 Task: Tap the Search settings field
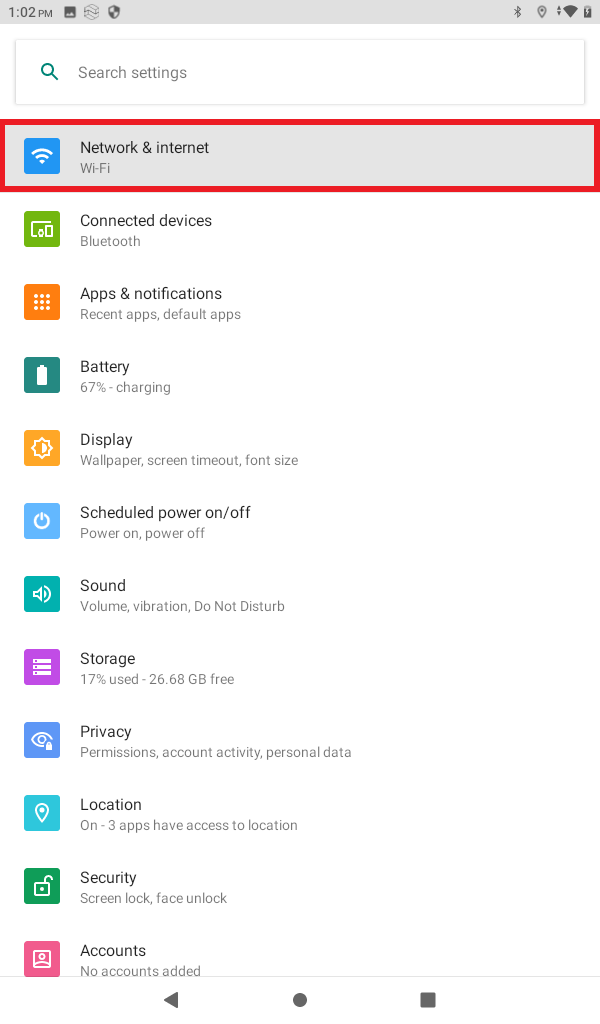(x=300, y=72)
